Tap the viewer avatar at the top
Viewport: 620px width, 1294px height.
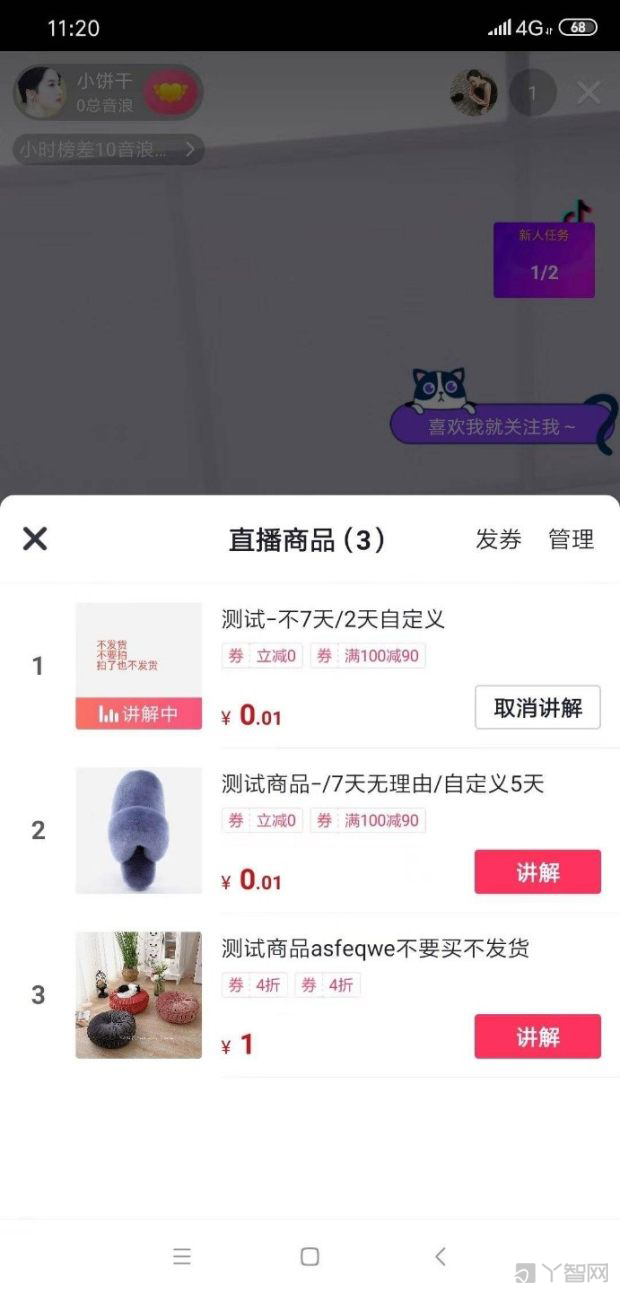coord(473,93)
